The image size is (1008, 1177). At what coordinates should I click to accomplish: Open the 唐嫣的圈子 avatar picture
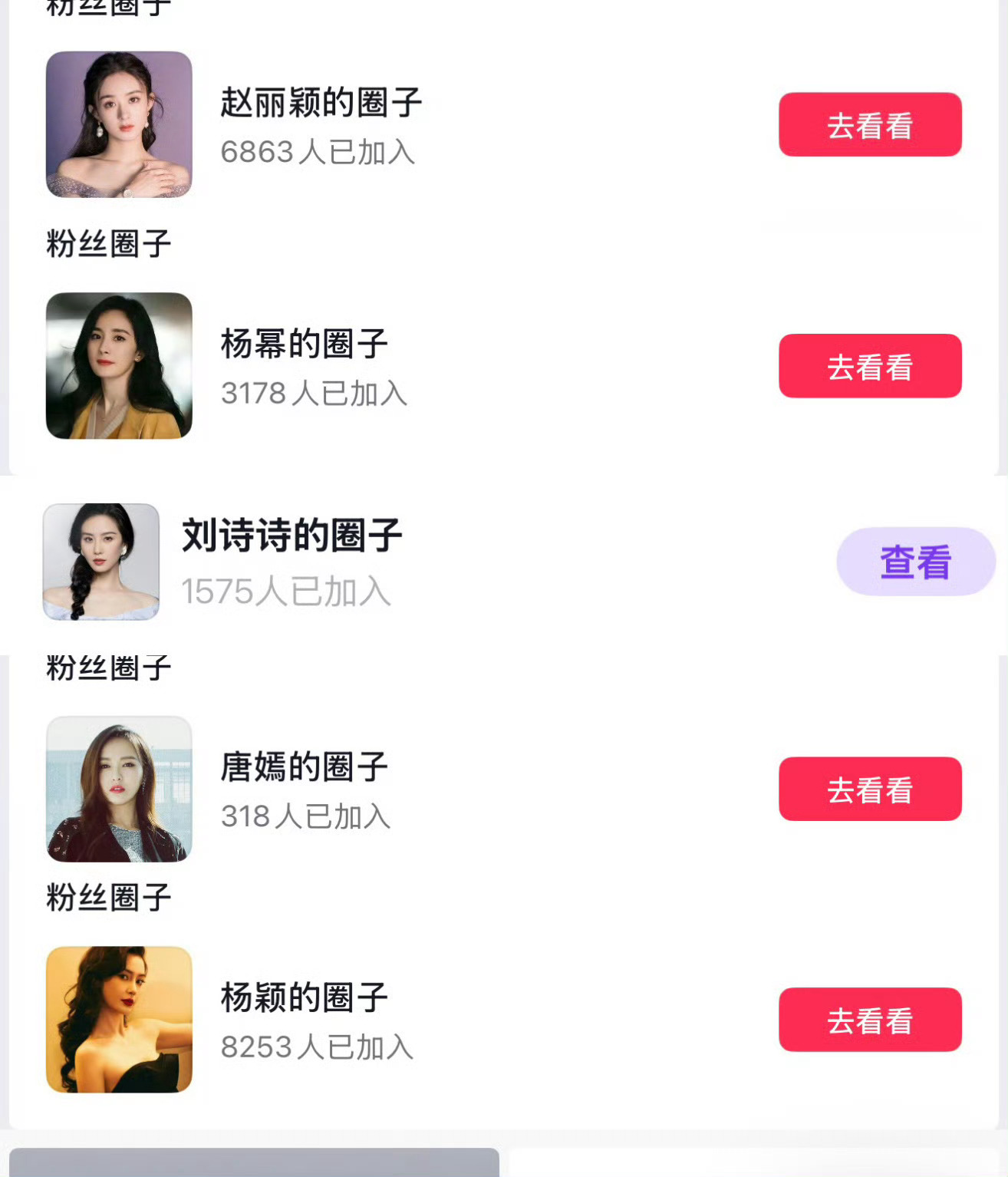(x=119, y=789)
